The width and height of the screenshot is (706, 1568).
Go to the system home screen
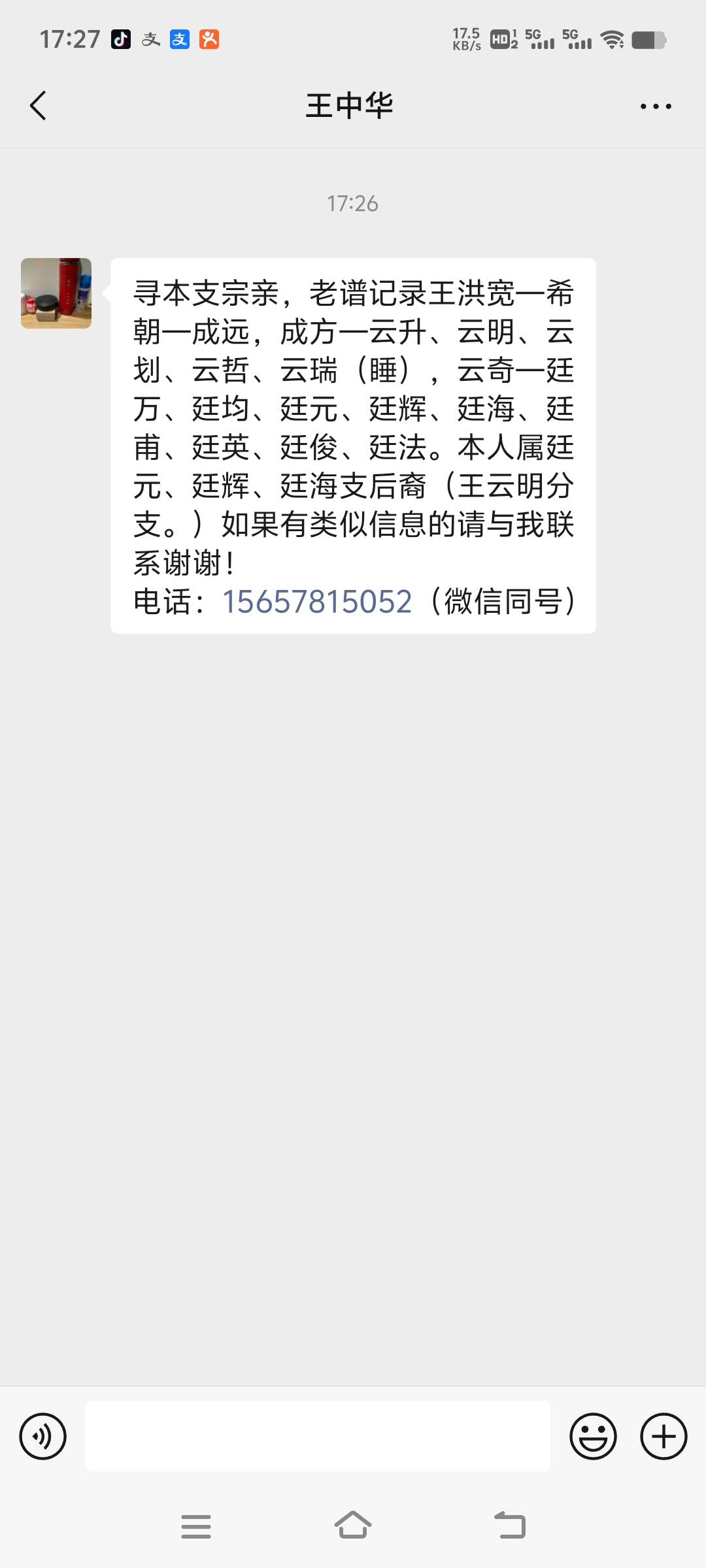[x=353, y=1526]
